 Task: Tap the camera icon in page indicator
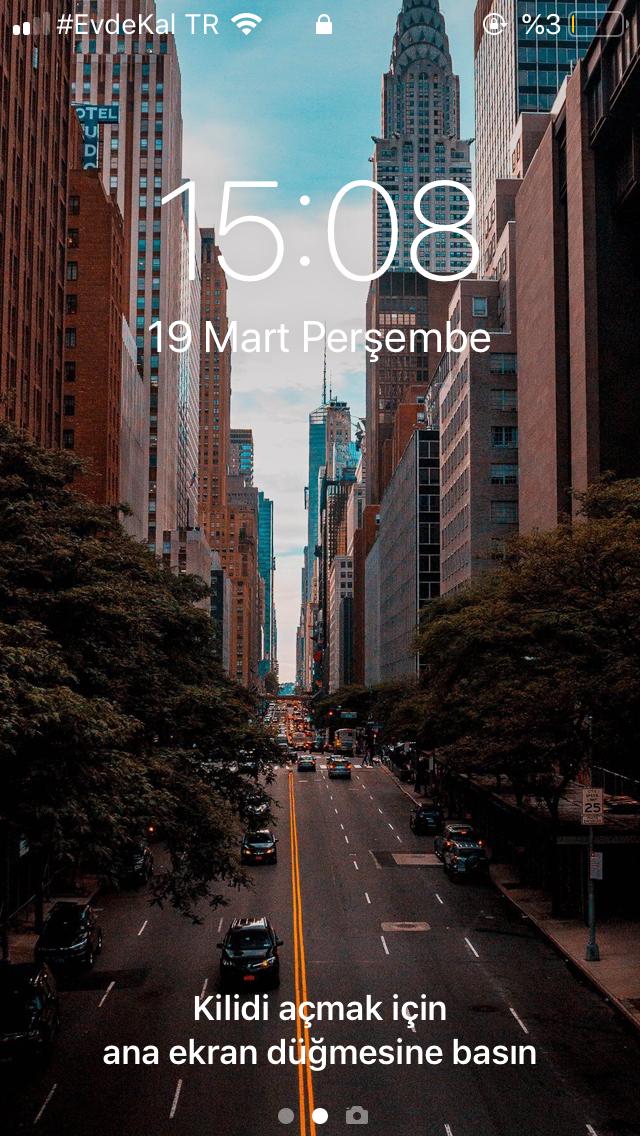(356, 1115)
